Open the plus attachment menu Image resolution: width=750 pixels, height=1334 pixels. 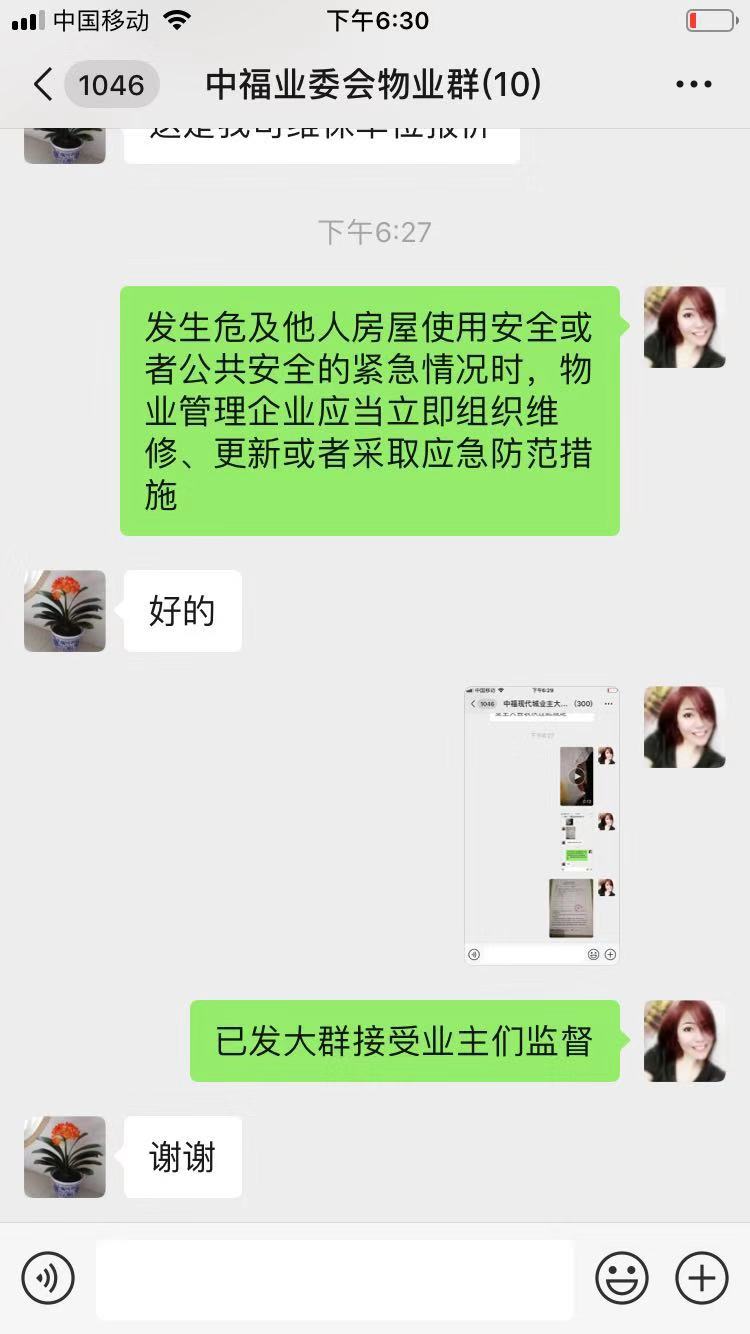pos(701,1278)
